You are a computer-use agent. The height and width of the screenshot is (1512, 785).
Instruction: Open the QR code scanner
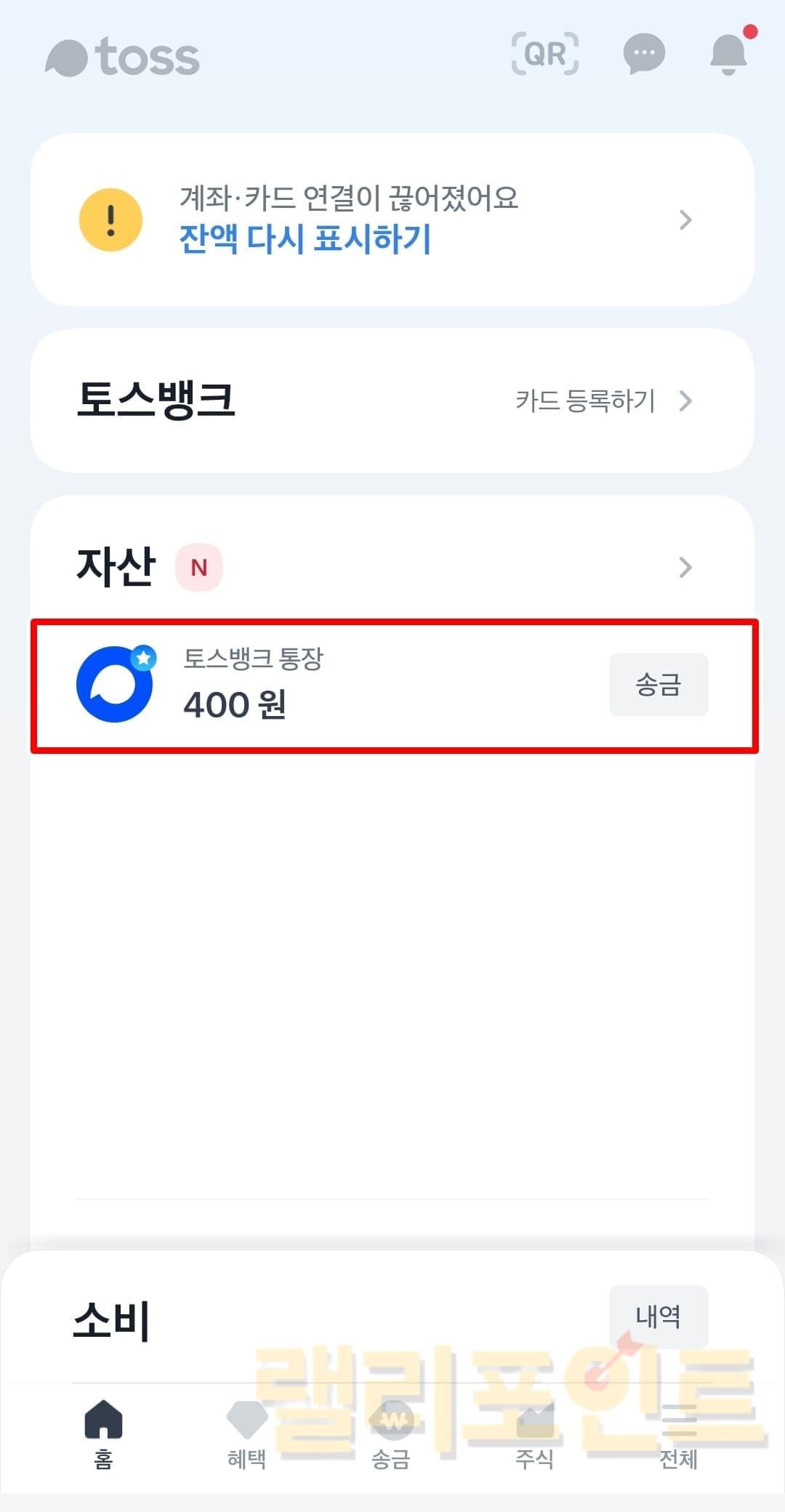pos(545,54)
